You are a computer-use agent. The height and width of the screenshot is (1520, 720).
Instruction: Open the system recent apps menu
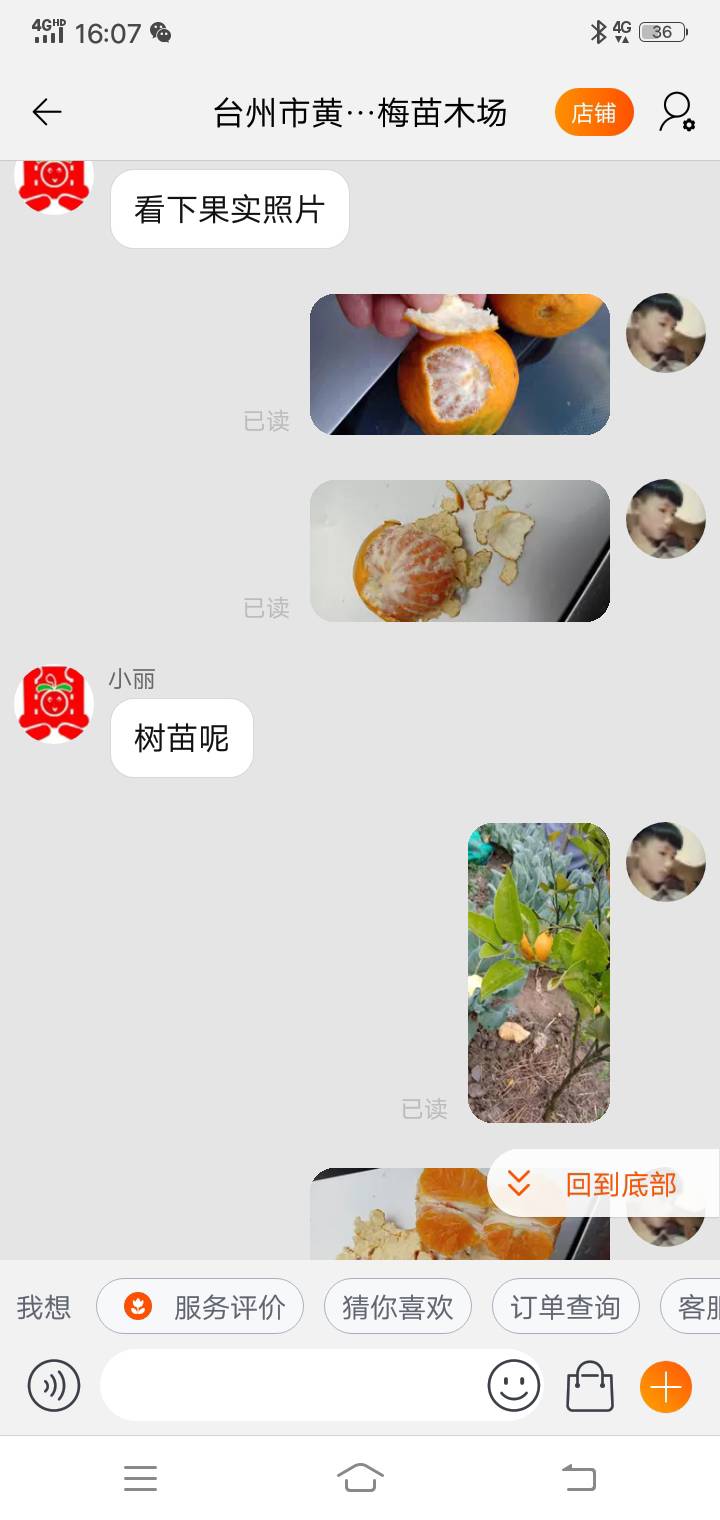[x=140, y=1478]
